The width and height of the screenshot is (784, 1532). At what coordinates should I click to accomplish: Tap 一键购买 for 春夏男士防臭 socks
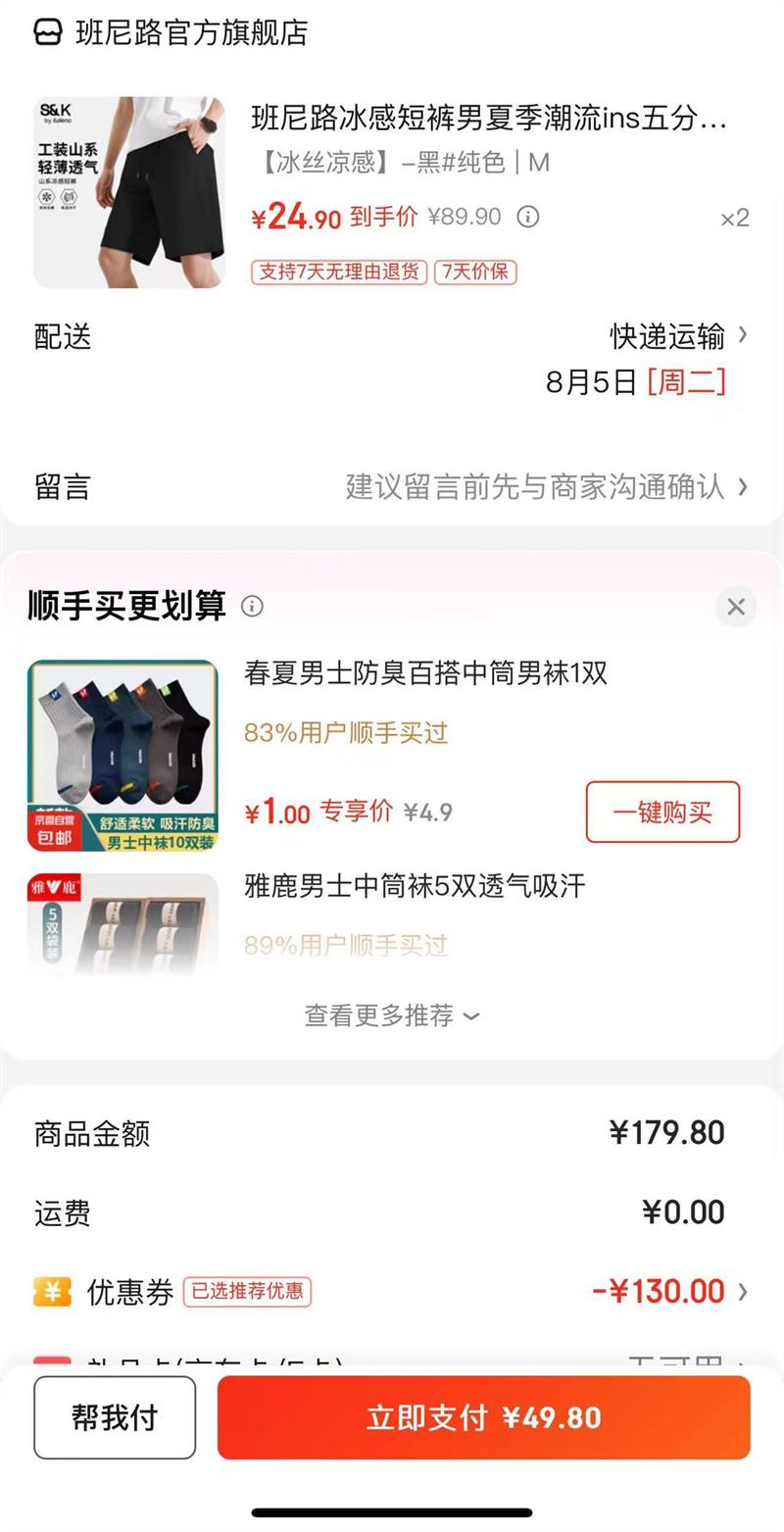(662, 812)
